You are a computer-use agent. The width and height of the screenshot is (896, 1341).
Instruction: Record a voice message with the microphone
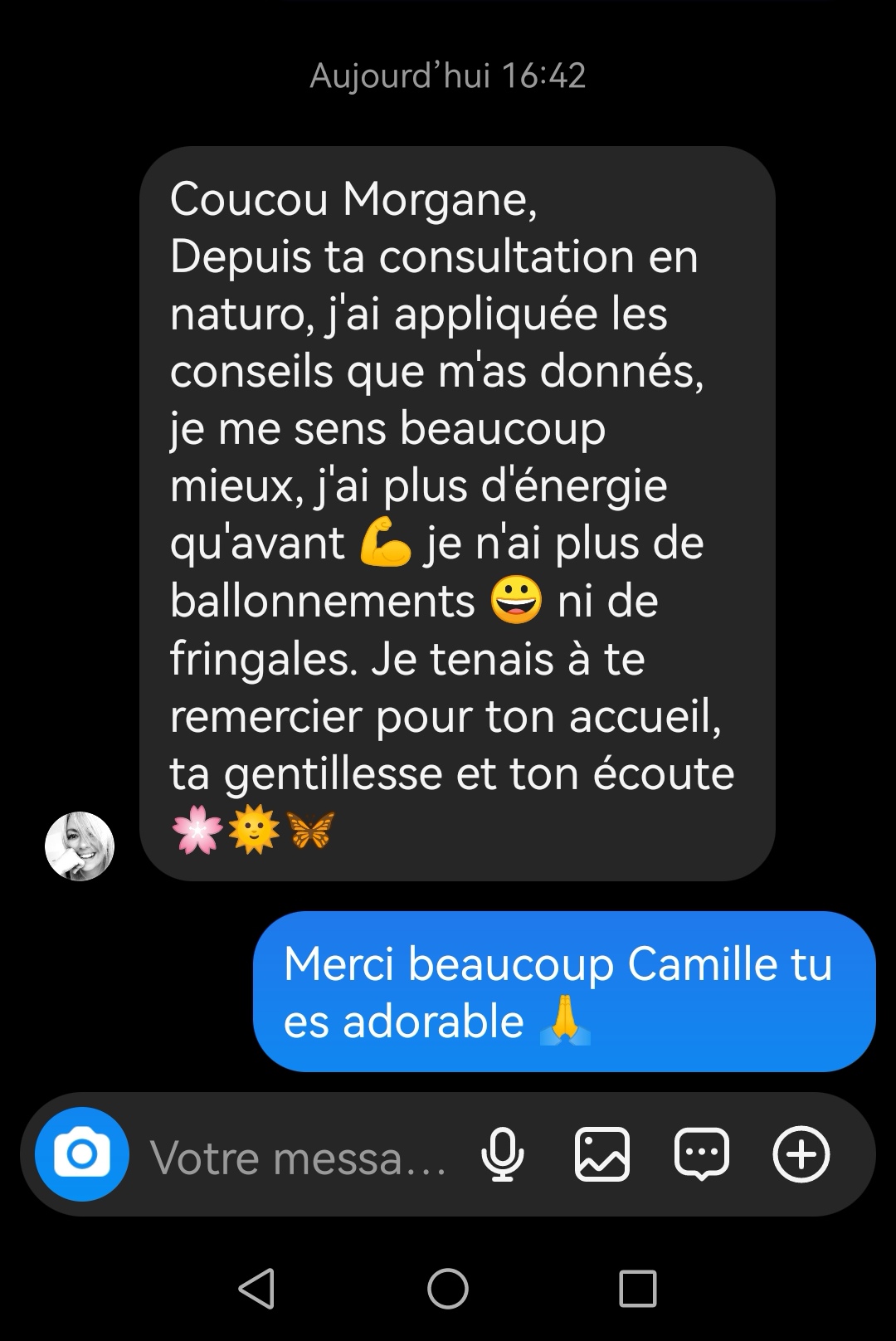[x=503, y=1154]
